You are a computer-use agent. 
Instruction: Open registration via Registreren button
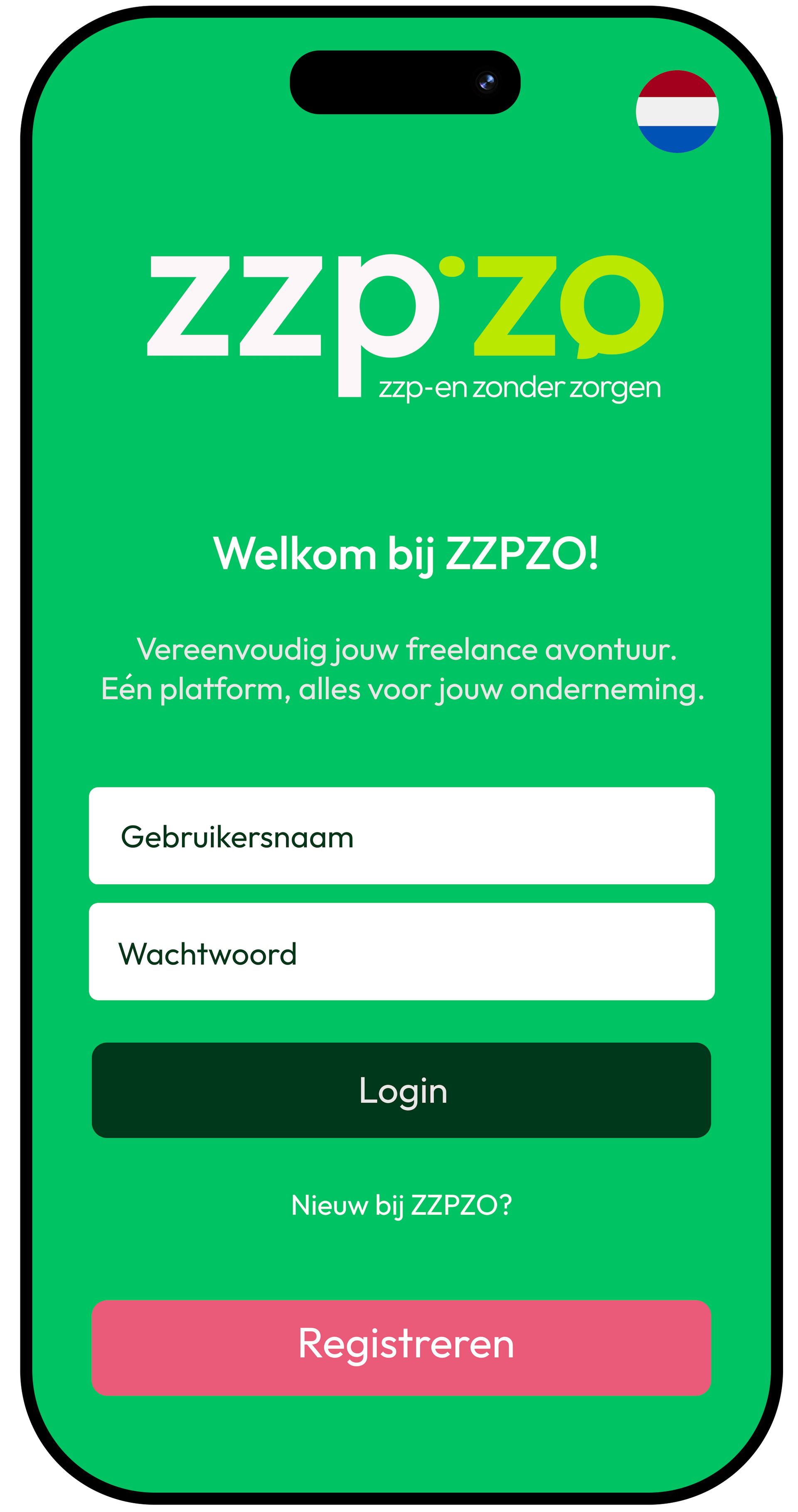(x=401, y=1348)
